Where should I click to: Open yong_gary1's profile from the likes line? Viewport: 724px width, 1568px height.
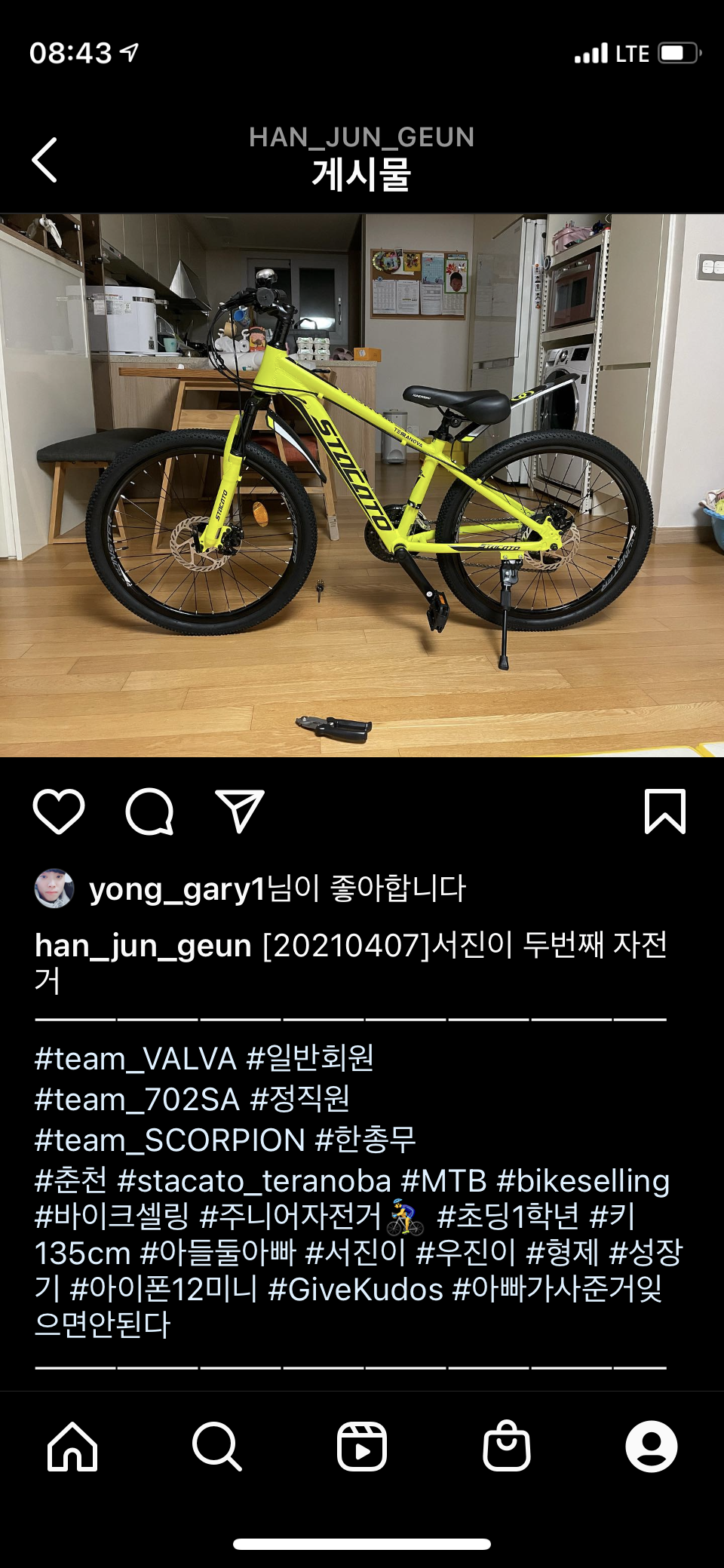[177, 889]
